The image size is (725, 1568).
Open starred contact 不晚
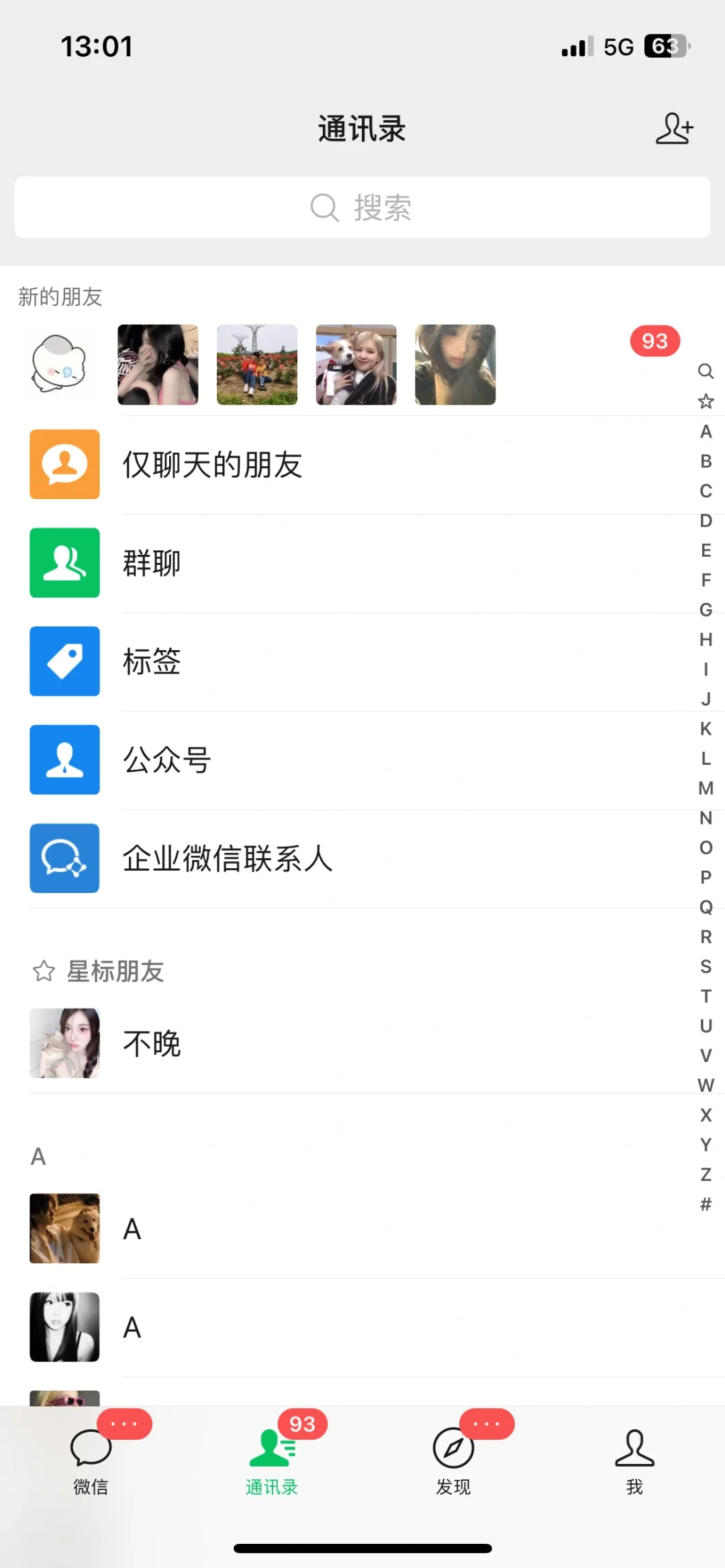362,1043
